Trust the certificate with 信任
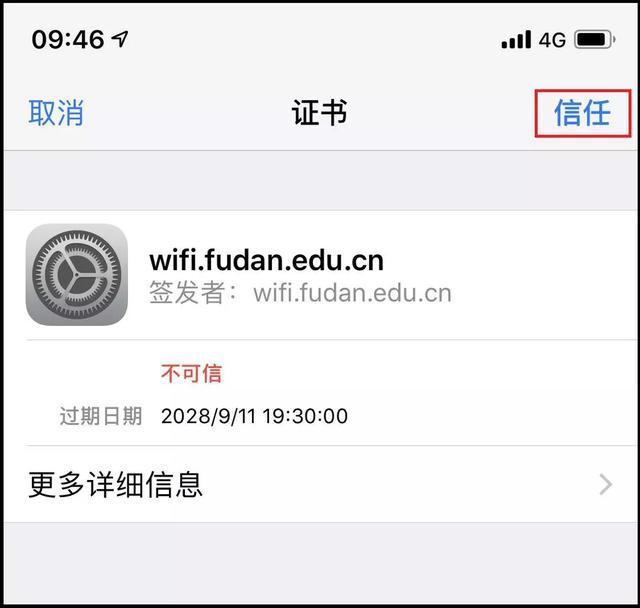This screenshot has width=640, height=608. pyautogui.click(x=581, y=113)
